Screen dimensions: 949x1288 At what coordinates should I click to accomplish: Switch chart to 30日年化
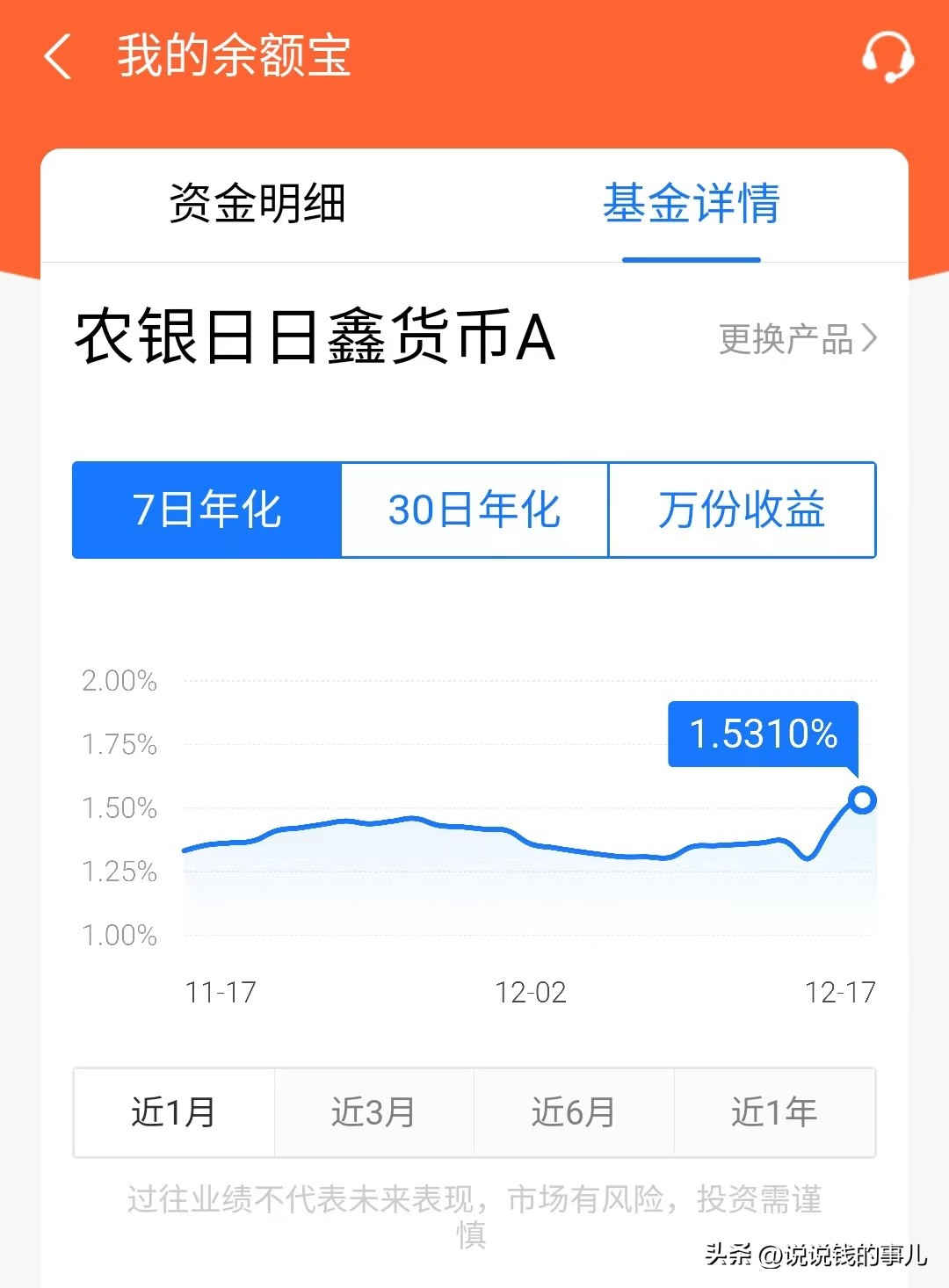[x=474, y=510]
